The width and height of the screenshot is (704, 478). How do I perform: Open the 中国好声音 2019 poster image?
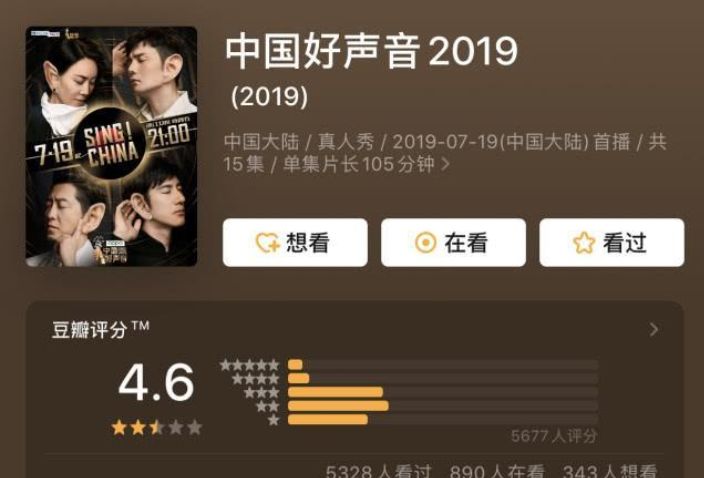(x=111, y=147)
